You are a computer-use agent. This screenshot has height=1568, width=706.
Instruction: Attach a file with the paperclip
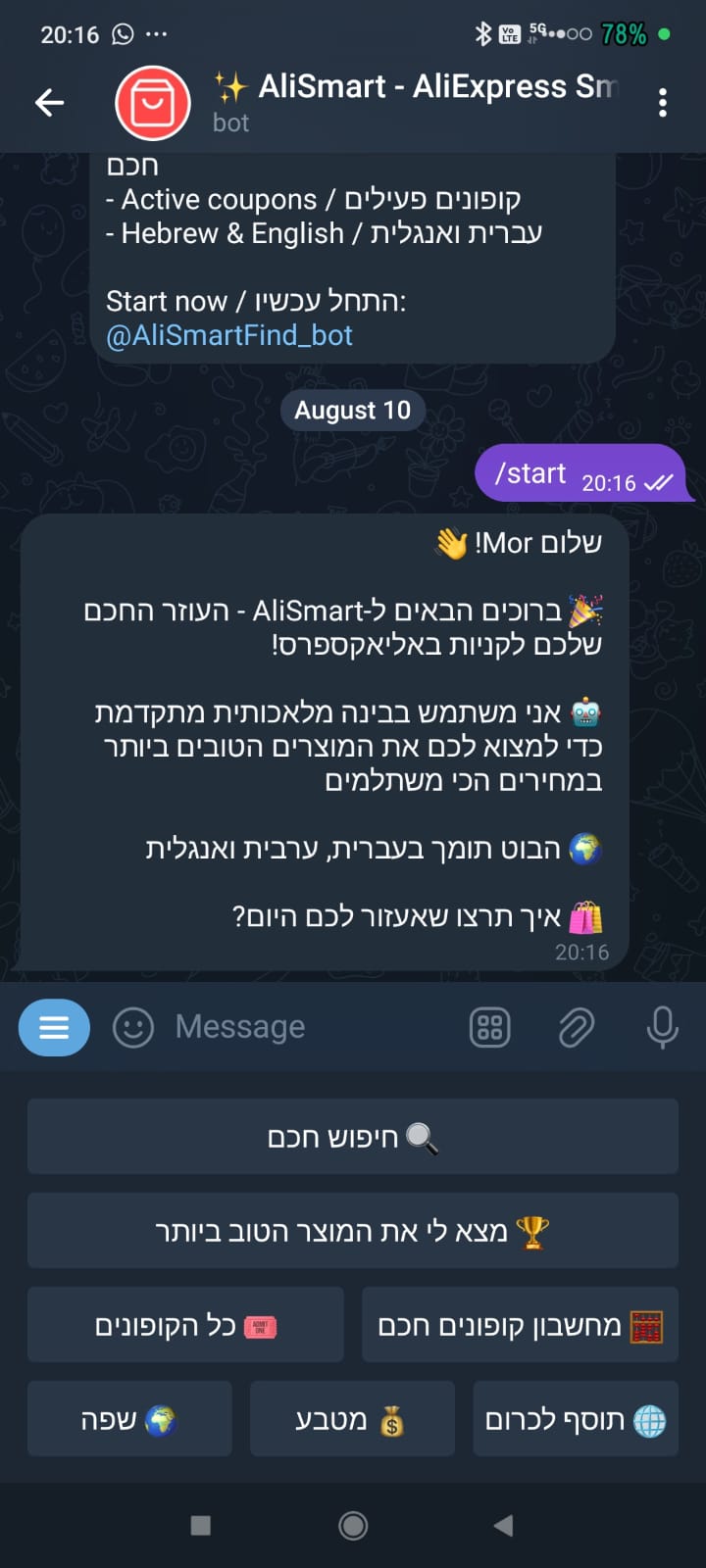pos(576,1027)
